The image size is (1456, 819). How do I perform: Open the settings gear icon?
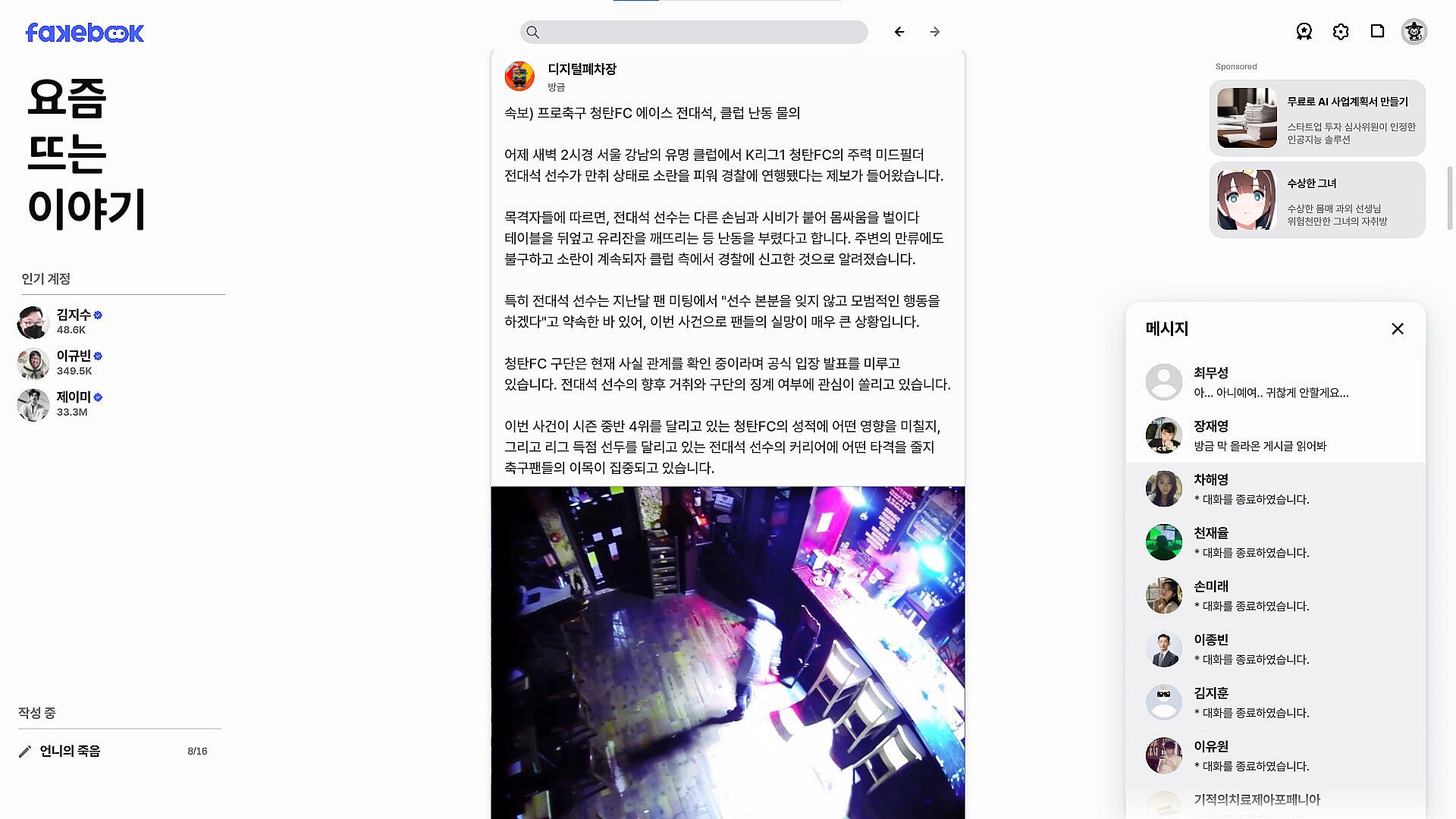pos(1340,32)
